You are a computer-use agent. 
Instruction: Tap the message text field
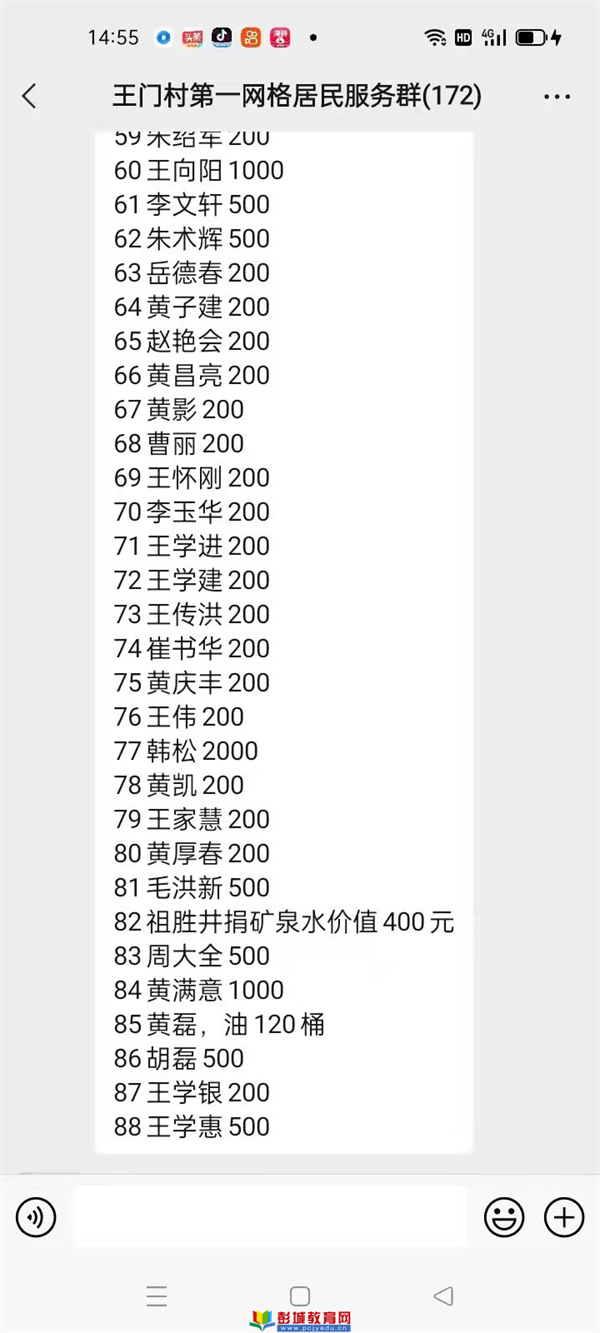pyautogui.click(x=270, y=1217)
